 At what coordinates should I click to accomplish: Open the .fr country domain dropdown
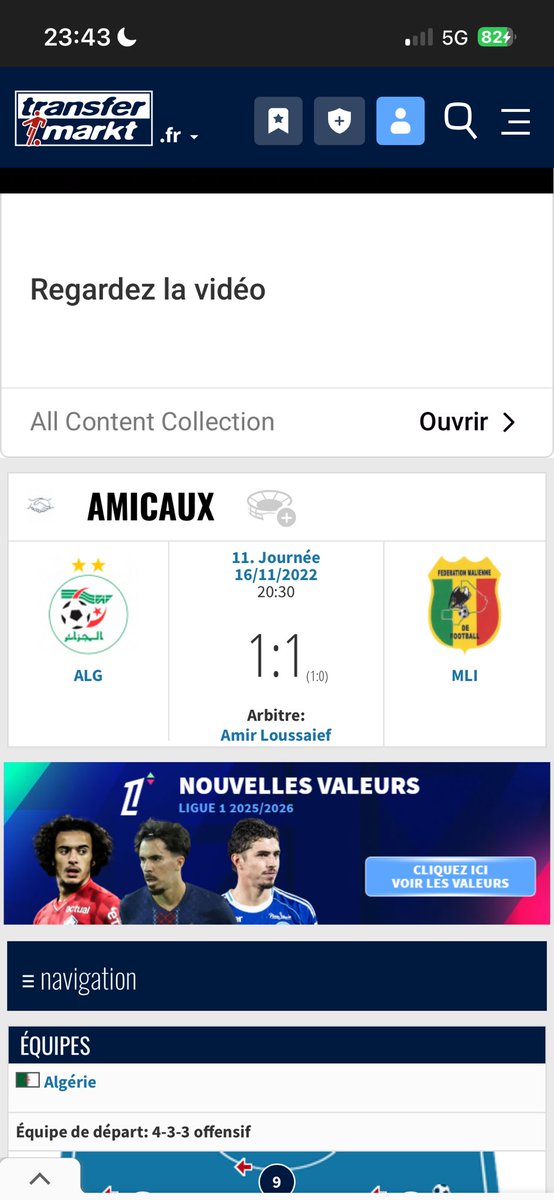click(x=179, y=136)
